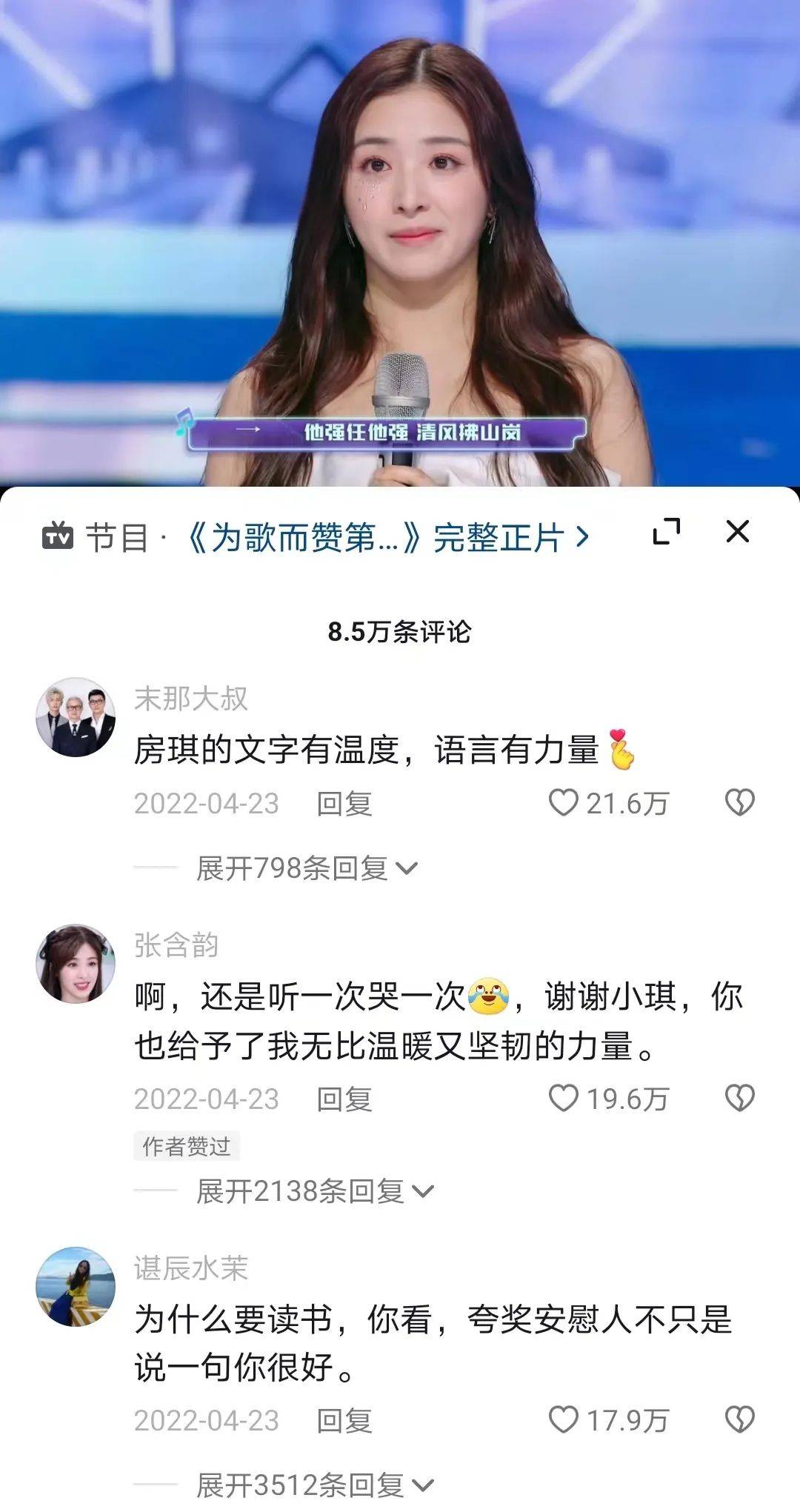
Task: Like 谌辰水茉's comment
Action: point(564,1419)
